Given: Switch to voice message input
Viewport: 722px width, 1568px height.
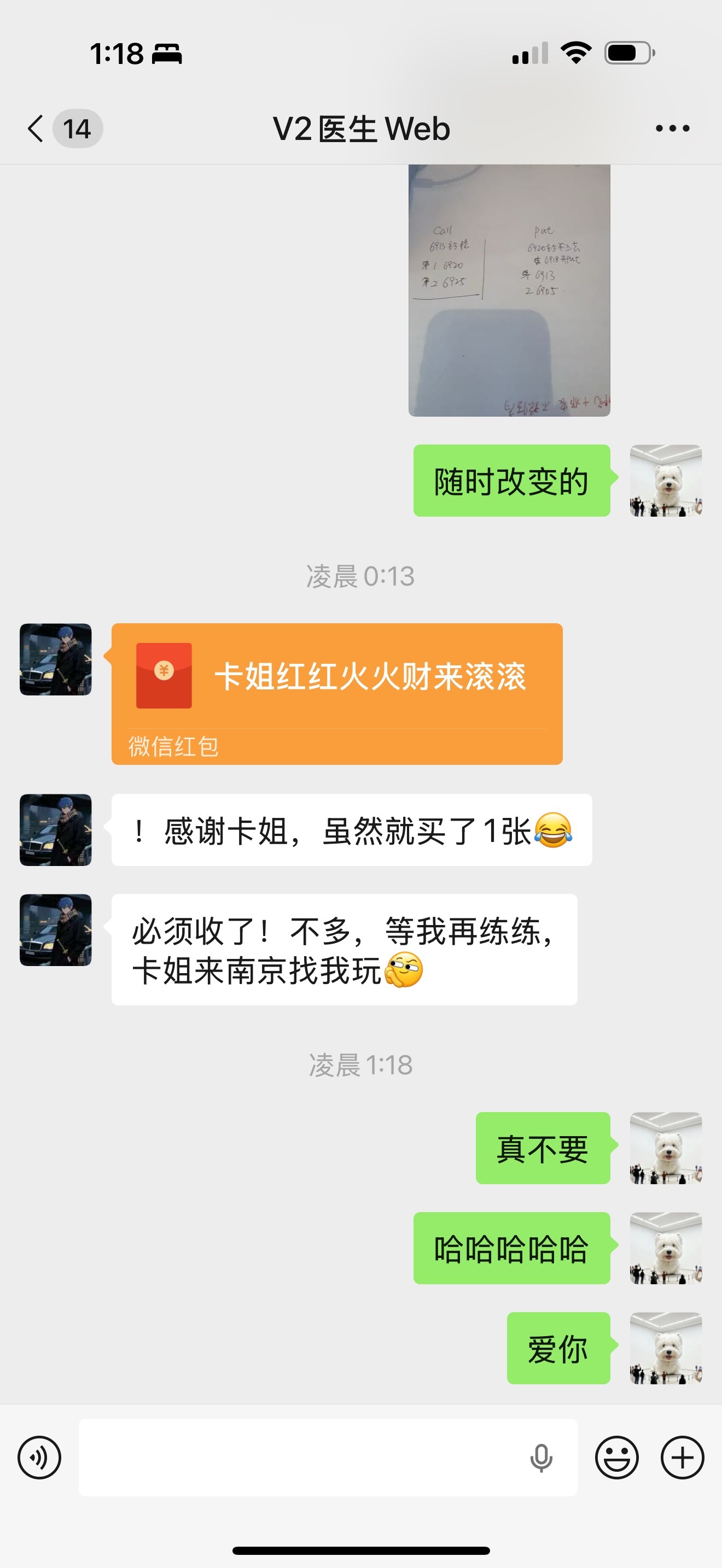Looking at the screenshot, I should [39, 1457].
